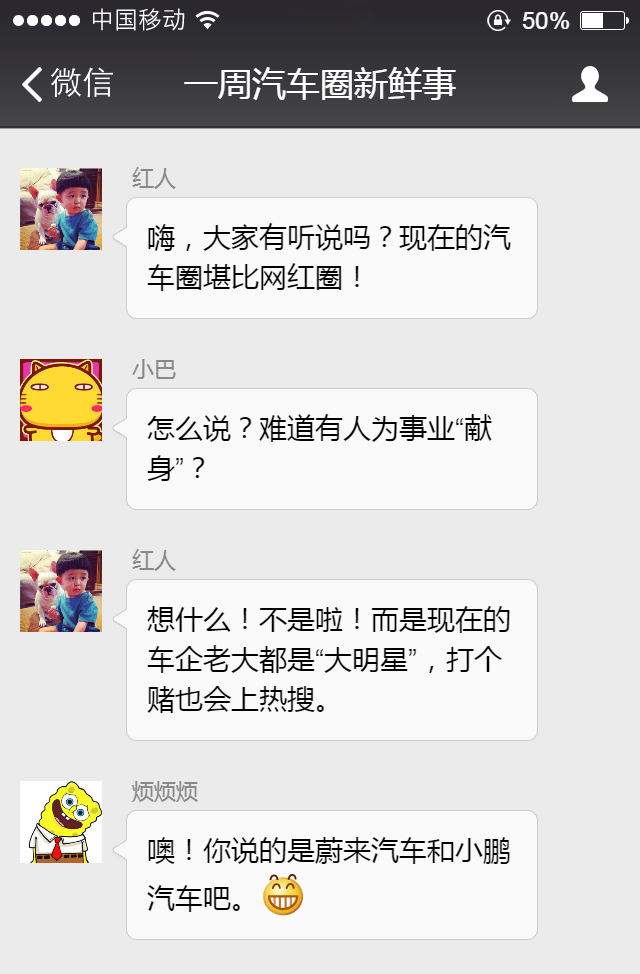Open 小巴's avatar
The height and width of the screenshot is (974, 640).
[61, 400]
